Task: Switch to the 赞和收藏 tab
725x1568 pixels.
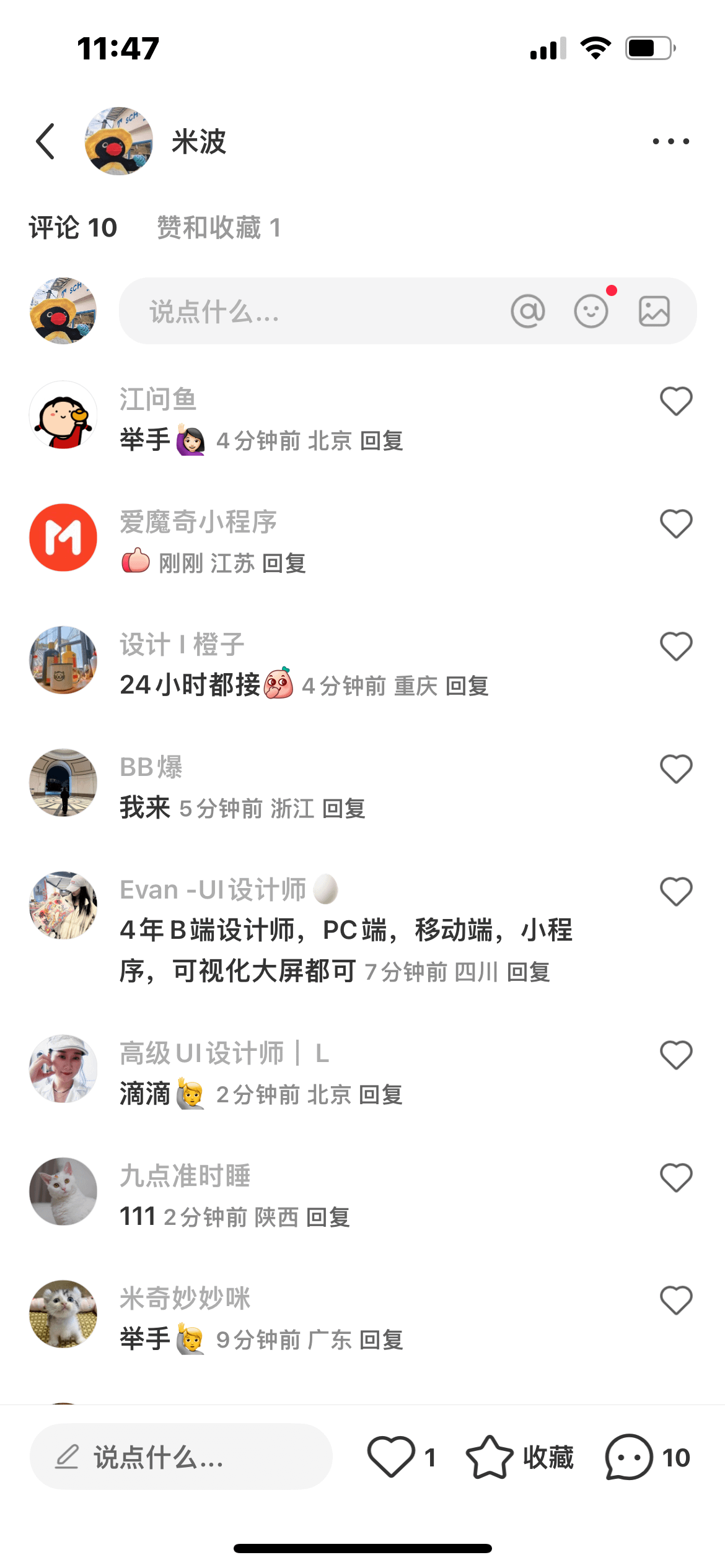Action: [218, 228]
